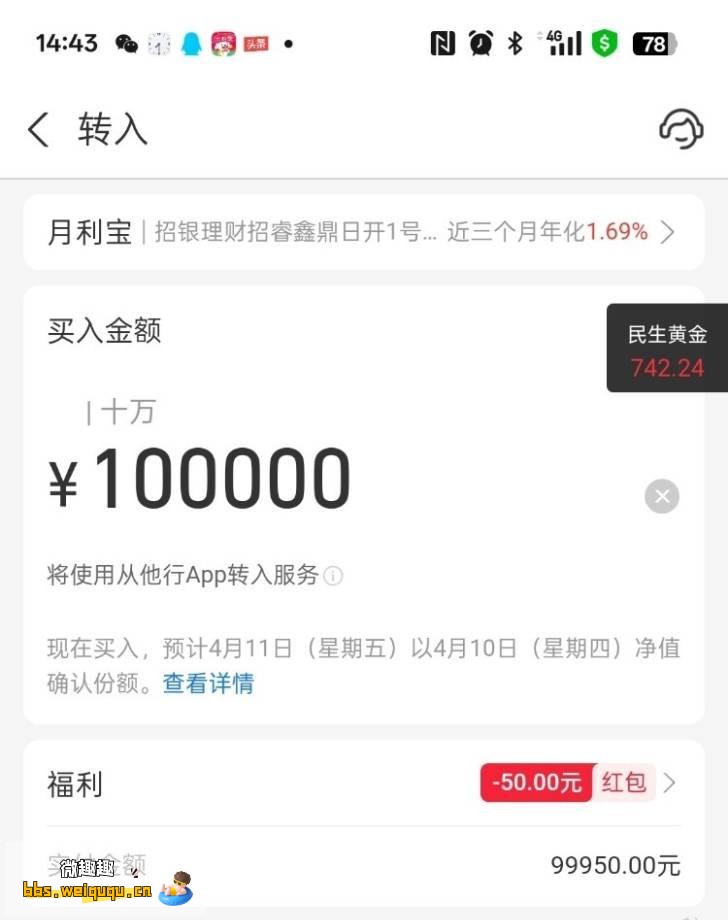Tap the back arrow to leave 转入 page
The image size is (728, 920).
pyautogui.click(x=37, y=129)
